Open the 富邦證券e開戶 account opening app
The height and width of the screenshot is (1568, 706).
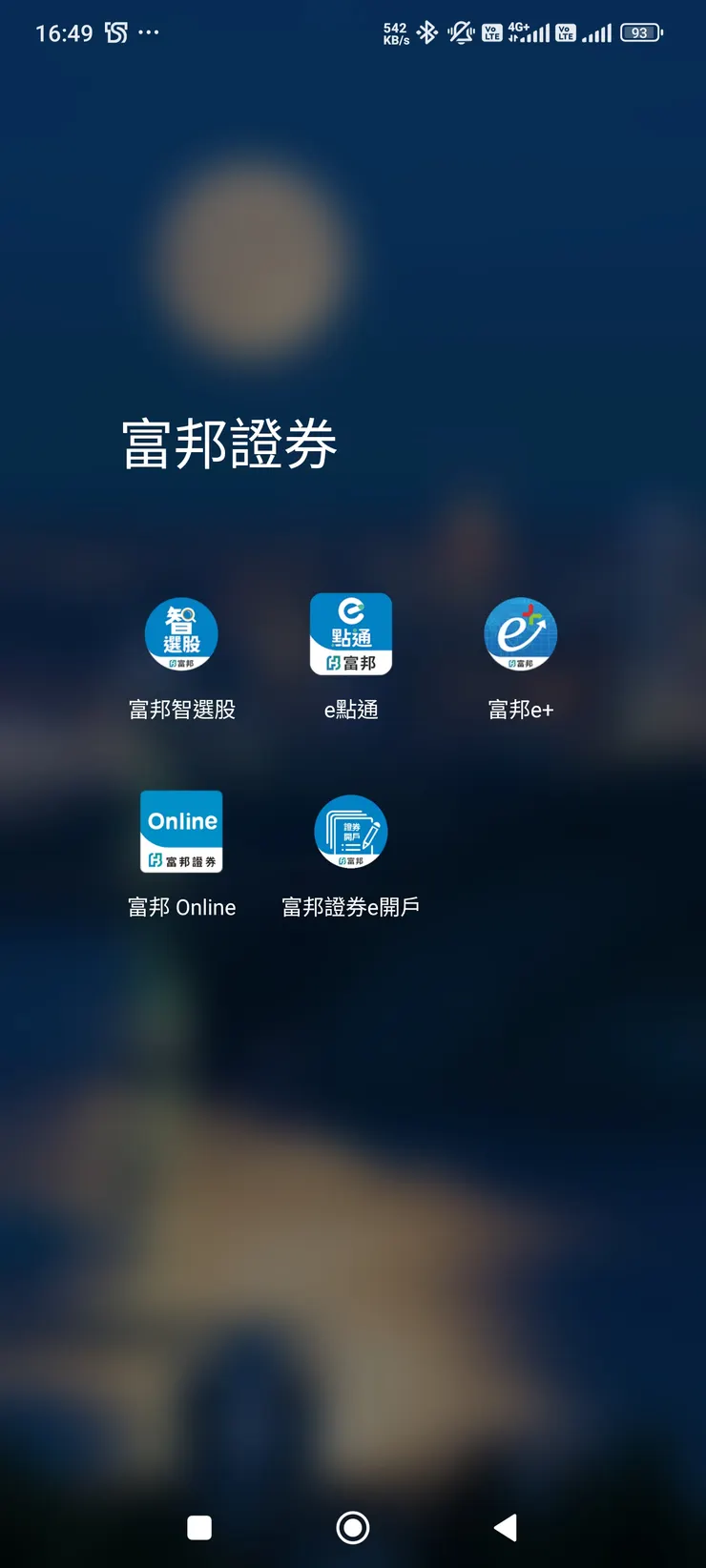pyautogui.click(x=351, y=832)
